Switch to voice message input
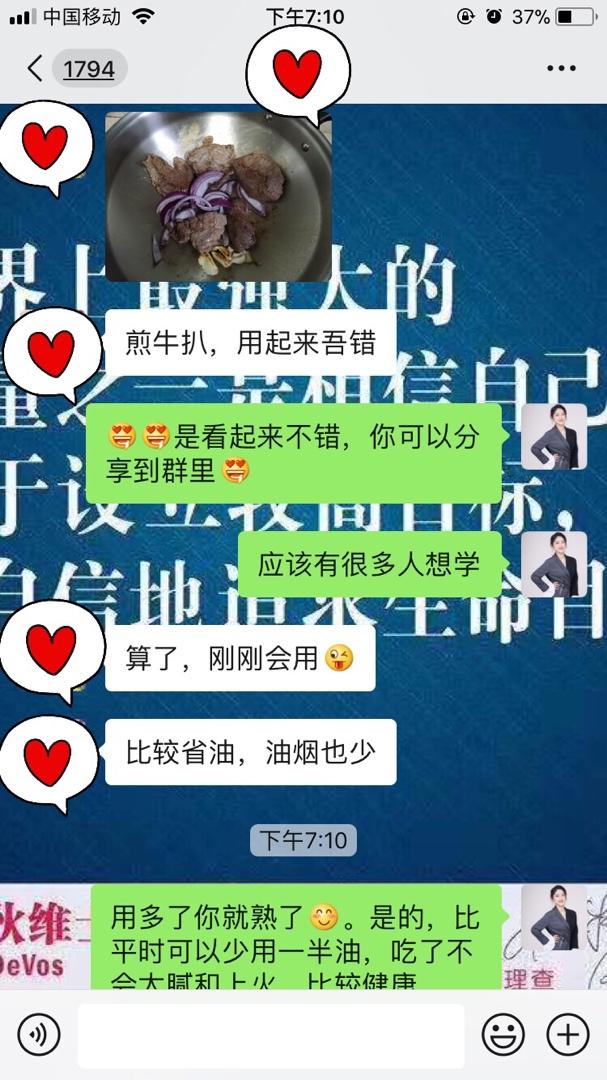 [x=39, y=1035]
